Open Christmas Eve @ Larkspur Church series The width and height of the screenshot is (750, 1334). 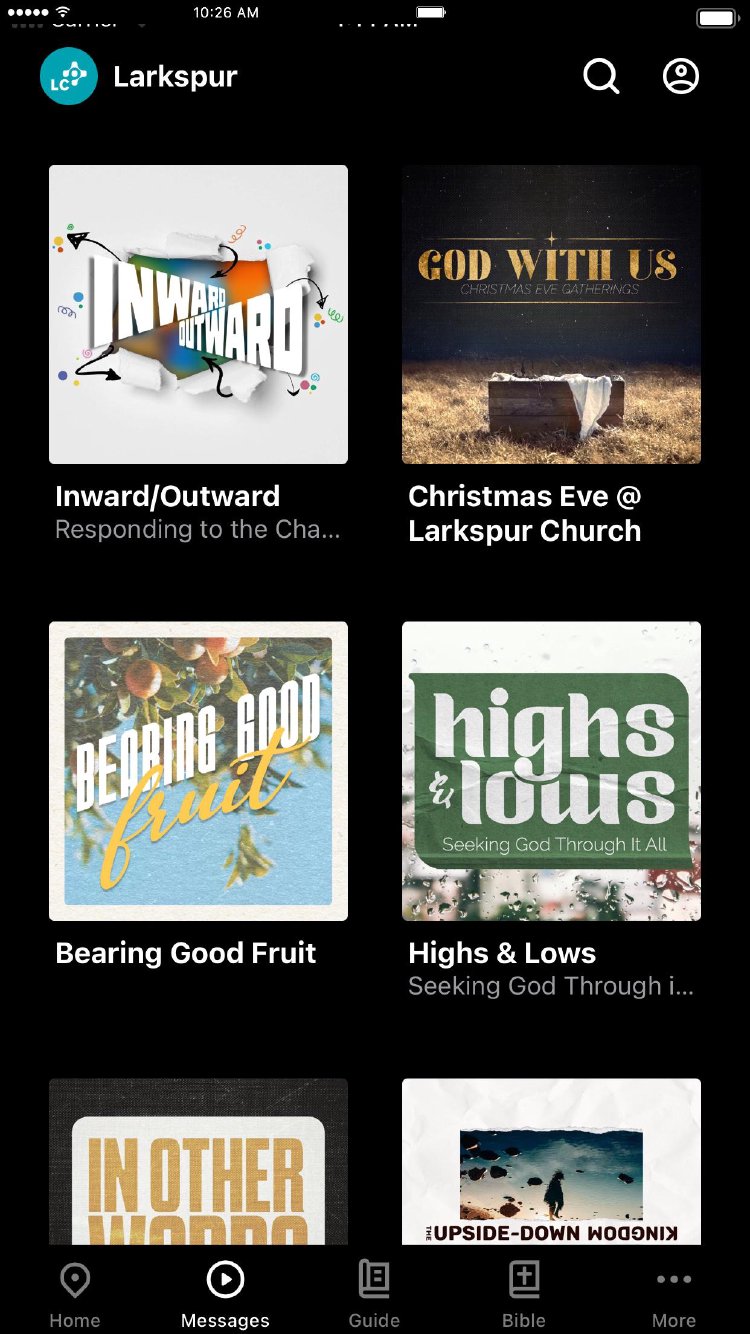[551, 314]
